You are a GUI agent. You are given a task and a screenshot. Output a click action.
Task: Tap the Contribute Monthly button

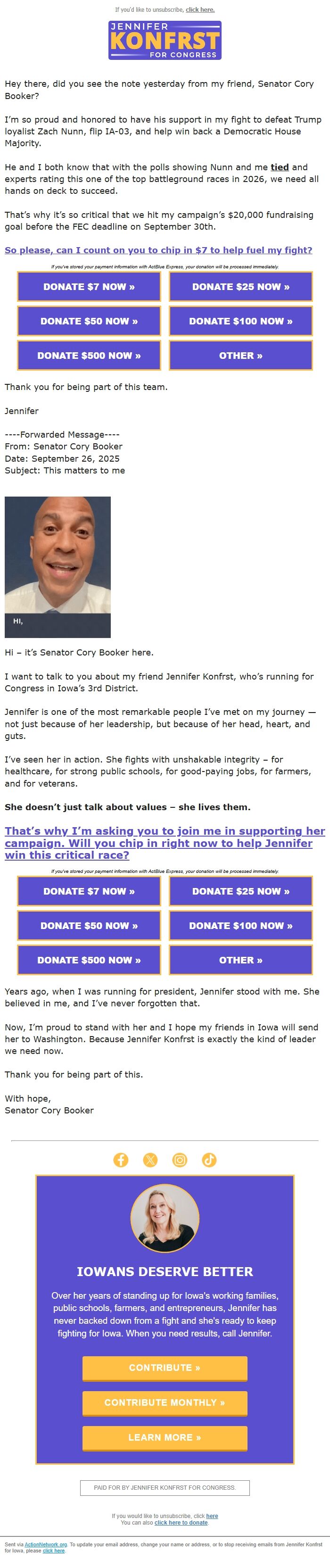(165, 1402)
